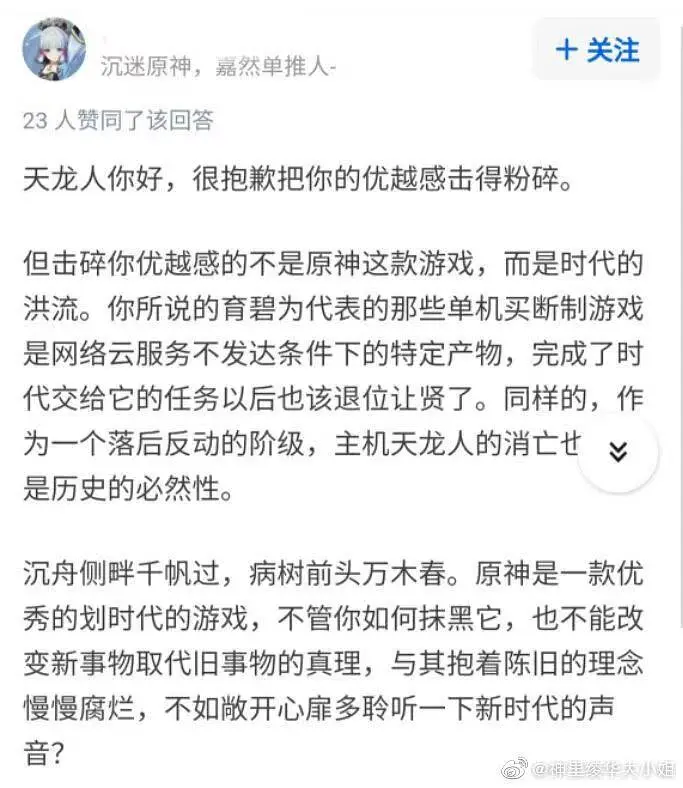The height and width of the screenshot is (788, 683).
Task: Open the author's avatar profile
Action: click(53, 49)
